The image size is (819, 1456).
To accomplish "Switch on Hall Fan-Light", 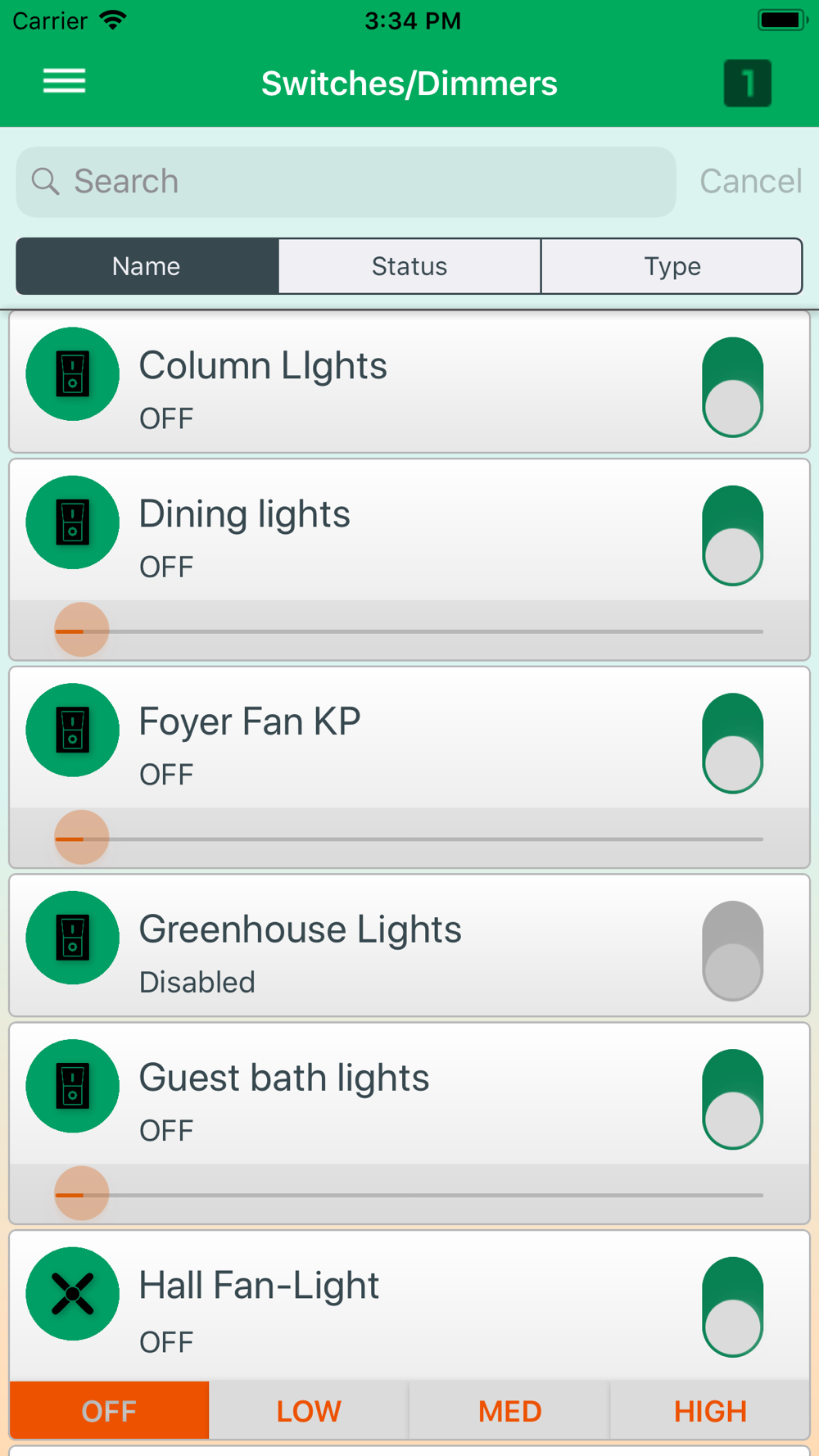I will [733, 1307].
